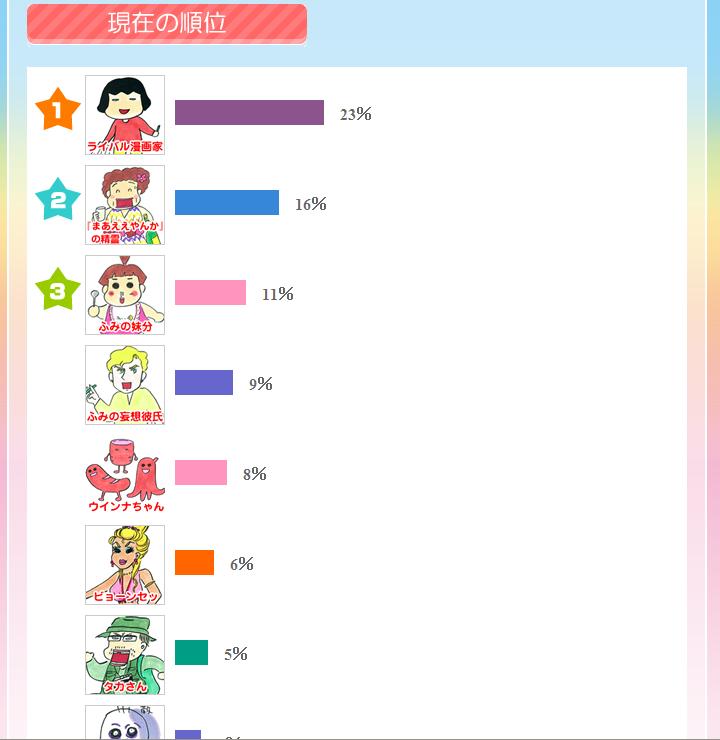View the ふみの妄想彼氏 character picture
720x740 pixels.
coord(125,385)
